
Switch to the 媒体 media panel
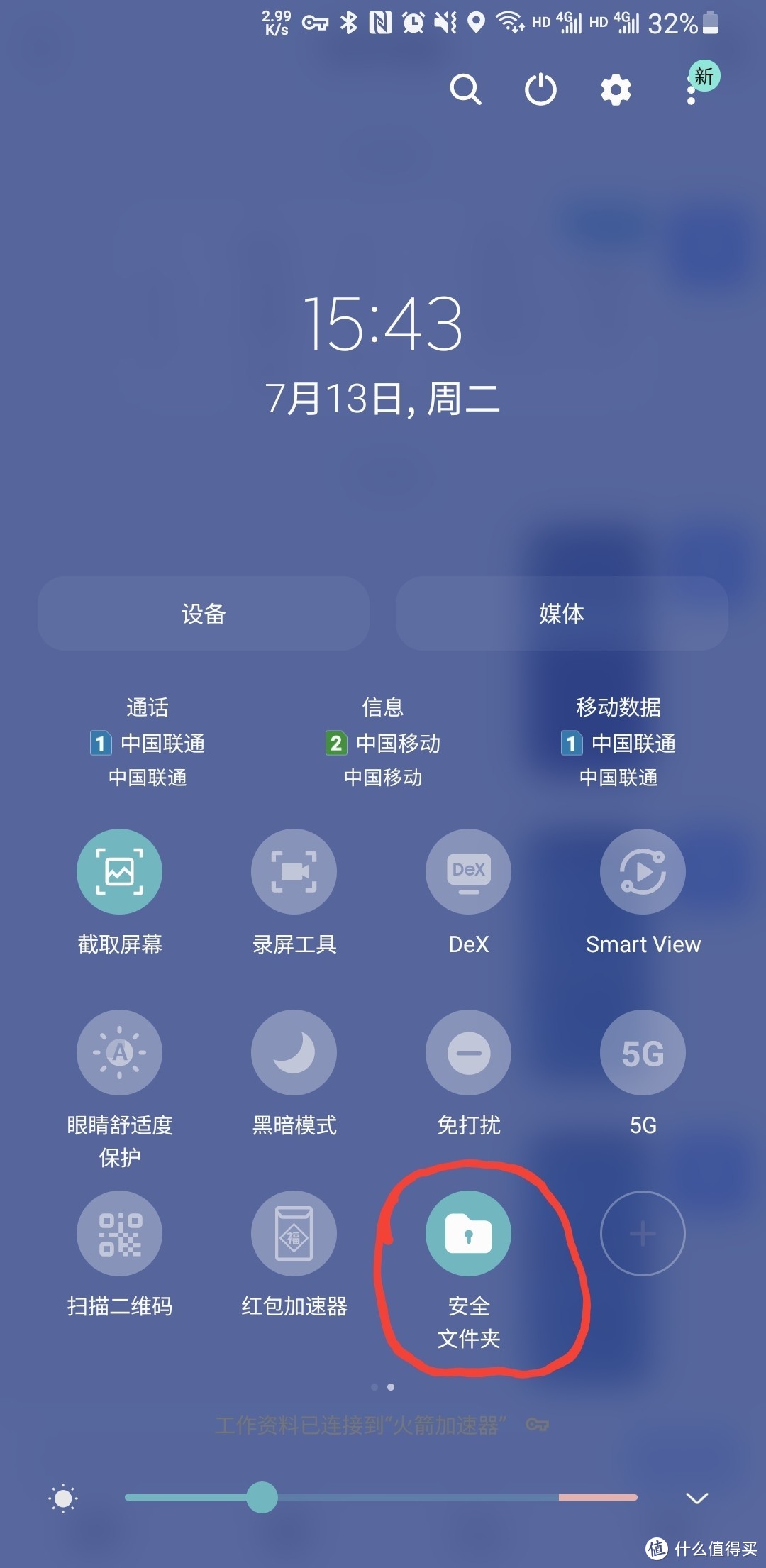[562, 614]
